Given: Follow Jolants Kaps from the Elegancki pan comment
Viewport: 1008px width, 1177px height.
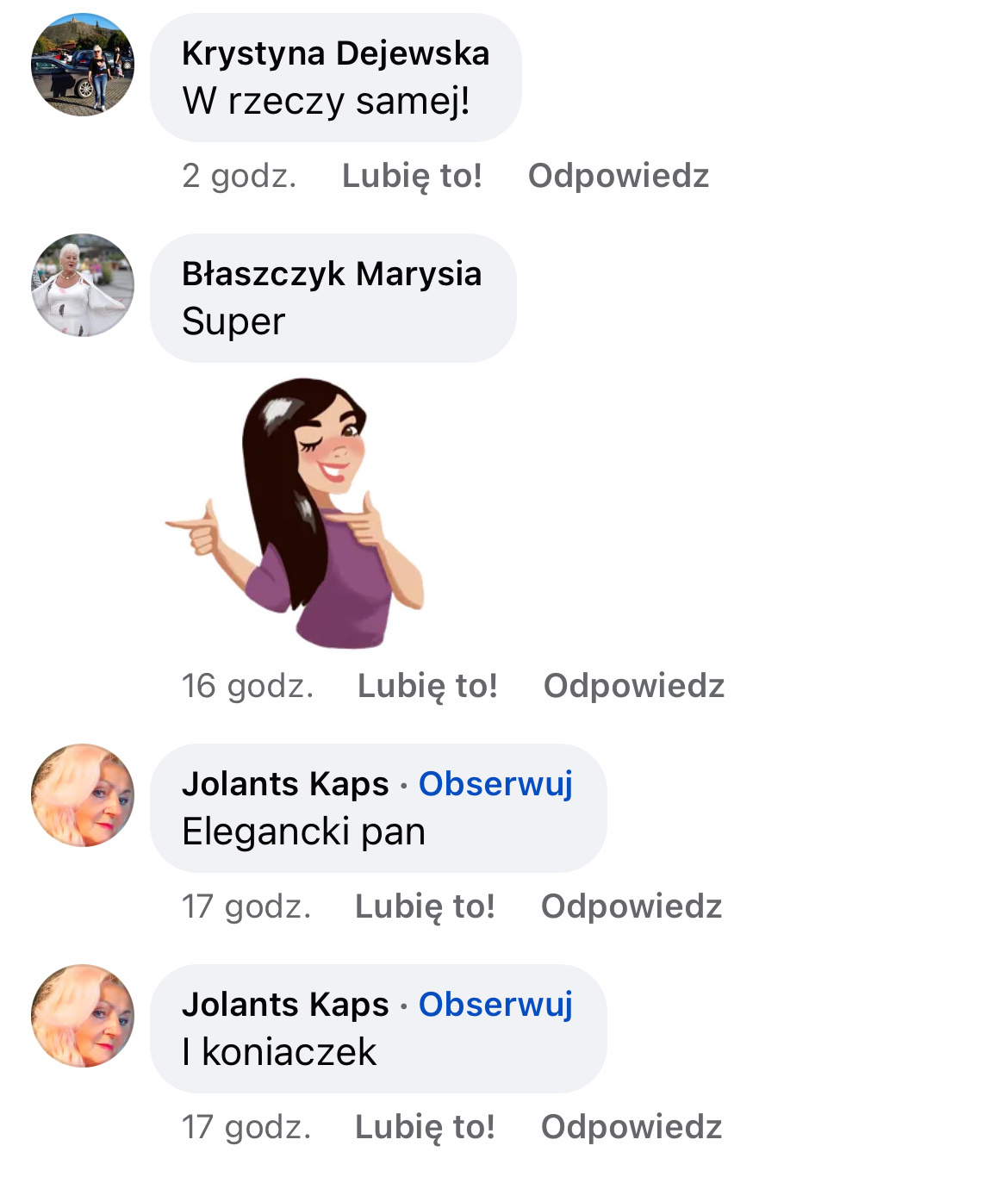Looking at the screenshot, I should 495,784.
